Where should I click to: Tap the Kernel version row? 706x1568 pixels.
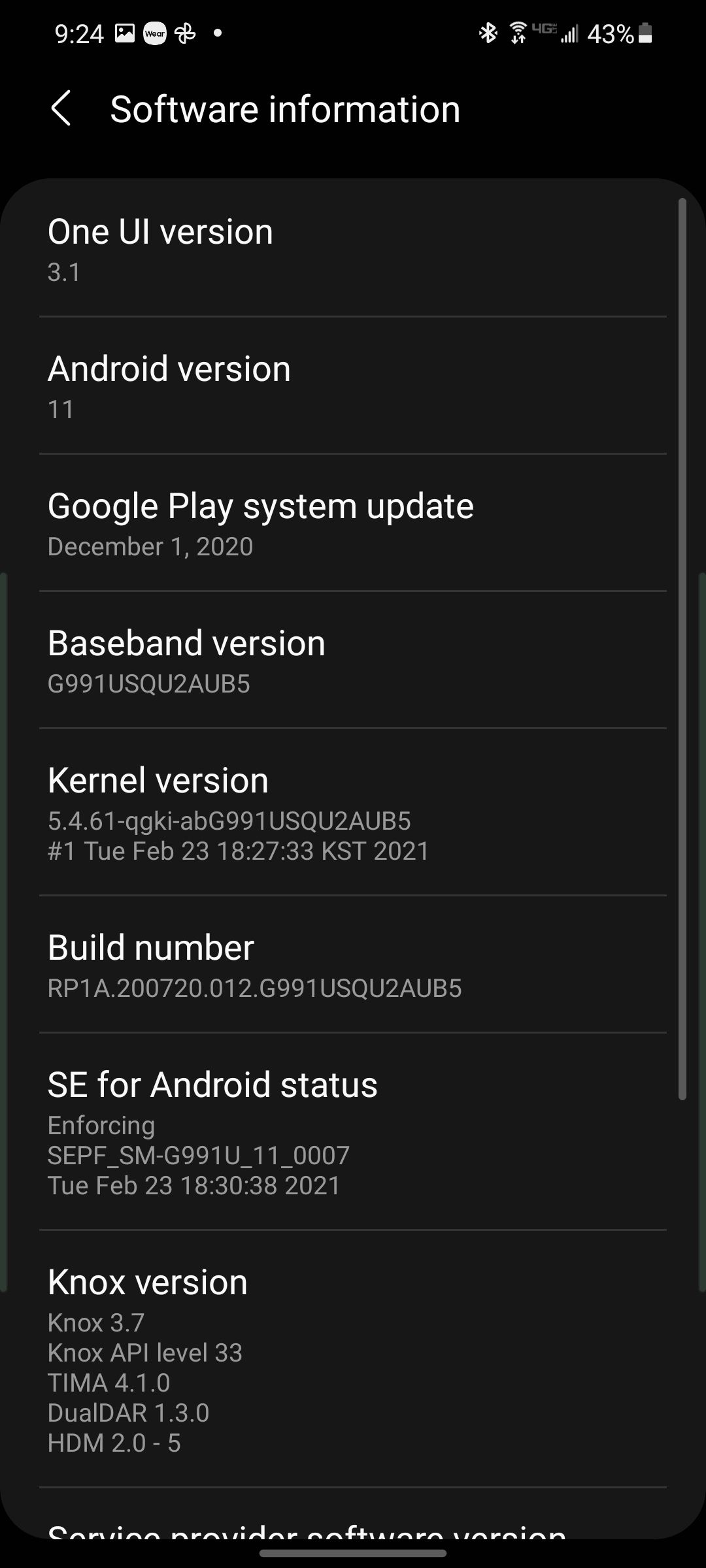coord(353,812)
